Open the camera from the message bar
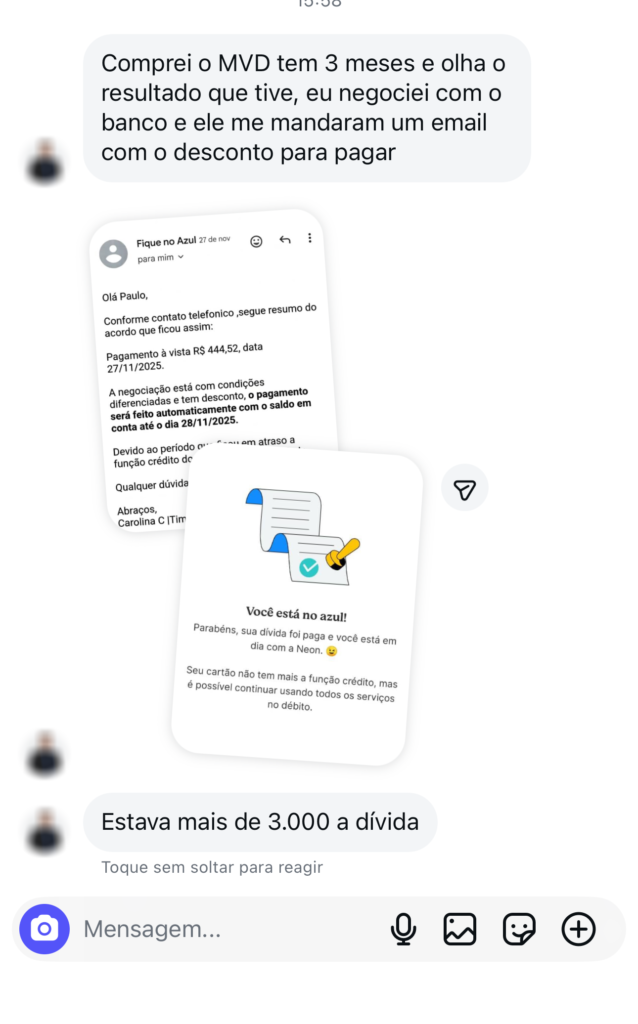This screenshot has width=638, height=1024. 44,929
